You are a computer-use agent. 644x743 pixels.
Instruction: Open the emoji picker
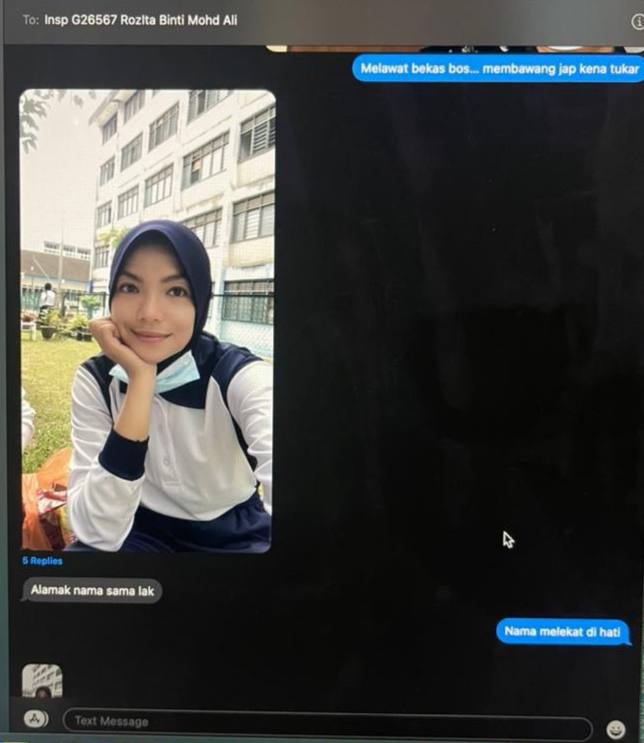616,729
